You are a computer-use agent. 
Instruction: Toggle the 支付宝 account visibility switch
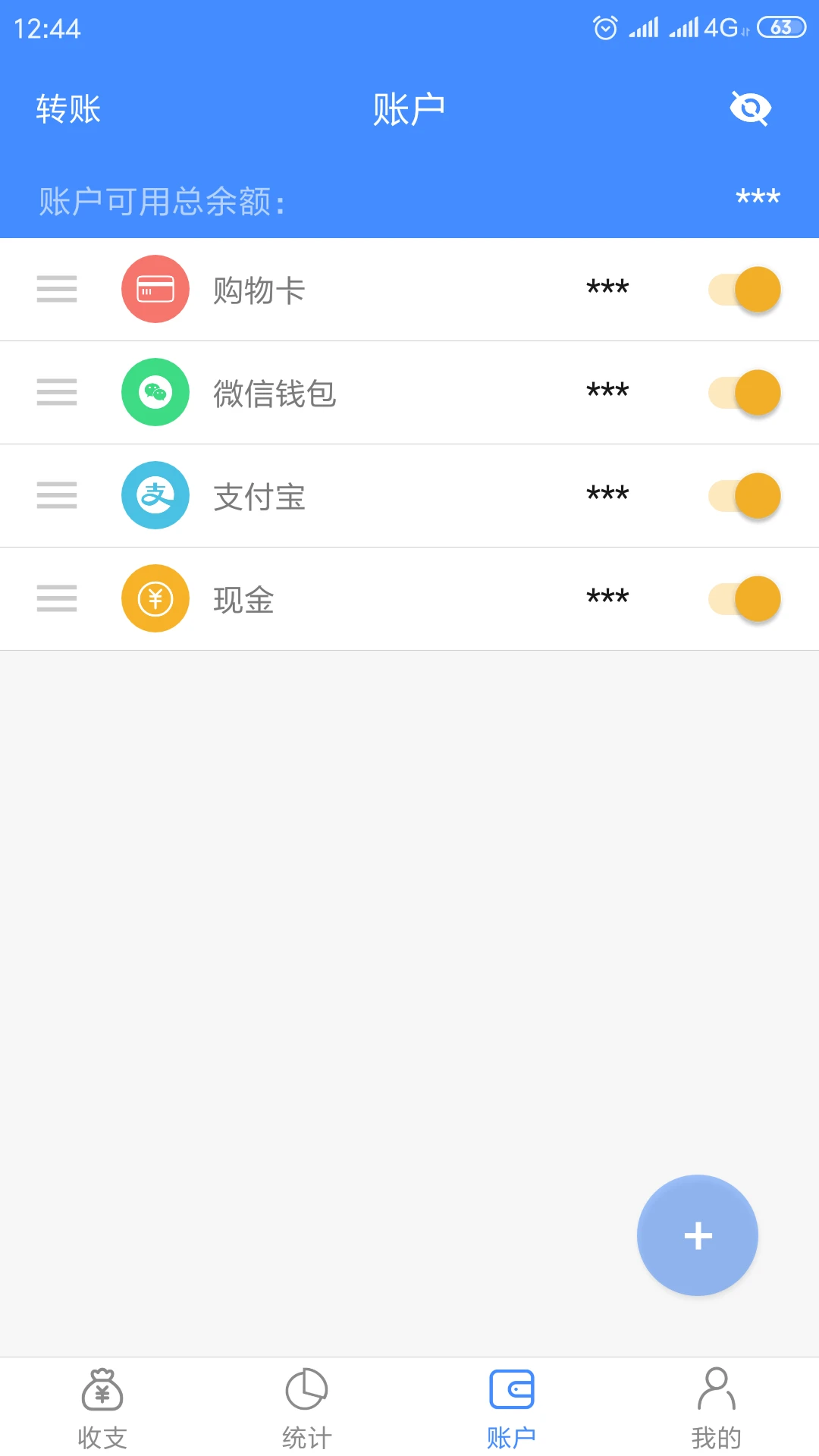point(743,495)
